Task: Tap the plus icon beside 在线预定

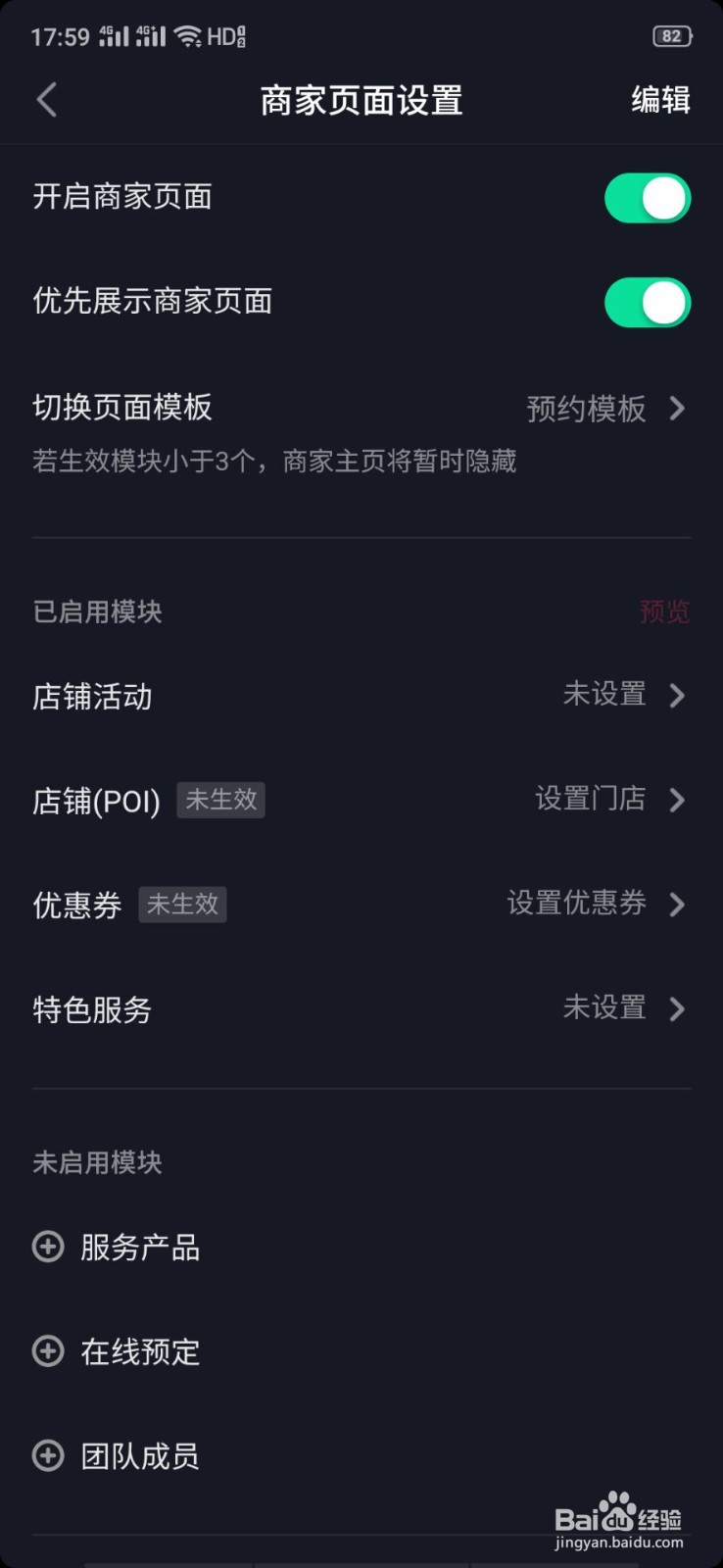Action: [x=47, y=1352]
